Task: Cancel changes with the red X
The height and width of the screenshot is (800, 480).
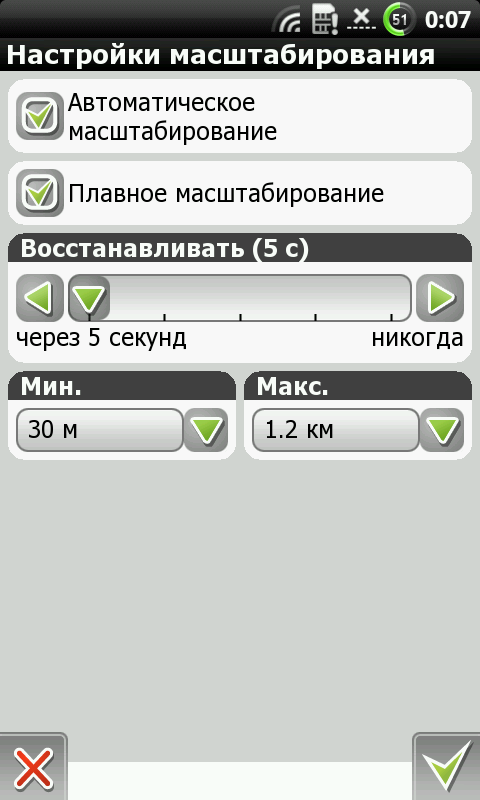Action: click(x=33, y=766)
